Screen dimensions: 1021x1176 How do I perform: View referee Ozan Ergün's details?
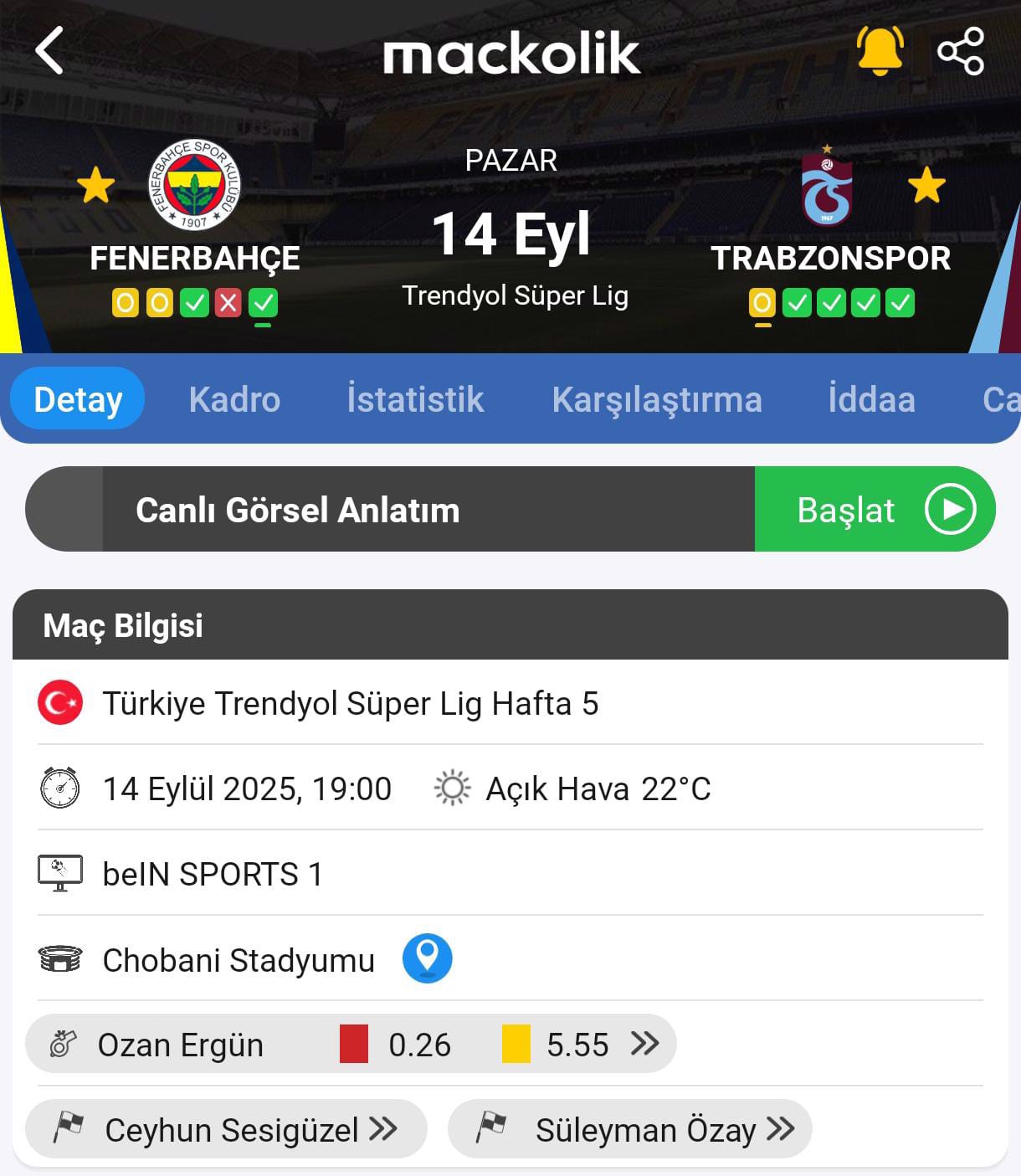tap(350, 1045)
